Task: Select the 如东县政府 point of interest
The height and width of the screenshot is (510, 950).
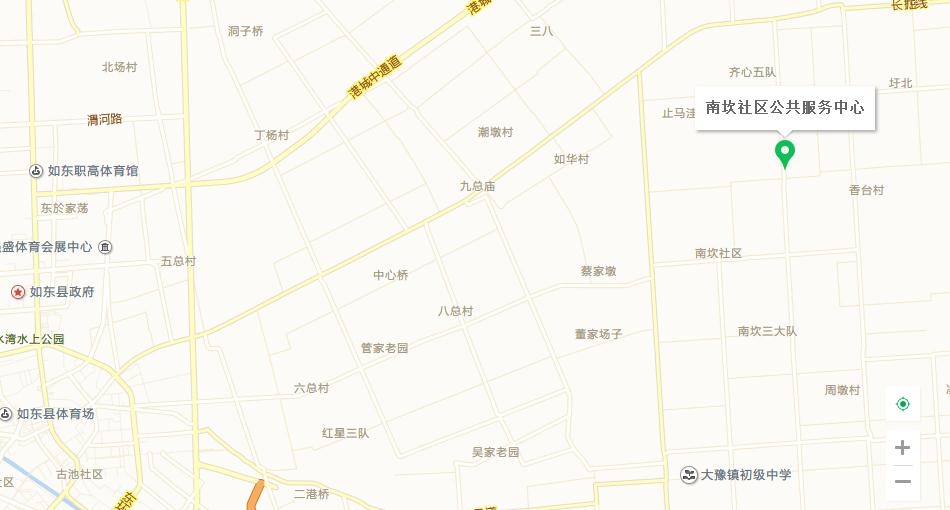Action: pos(18,292)
